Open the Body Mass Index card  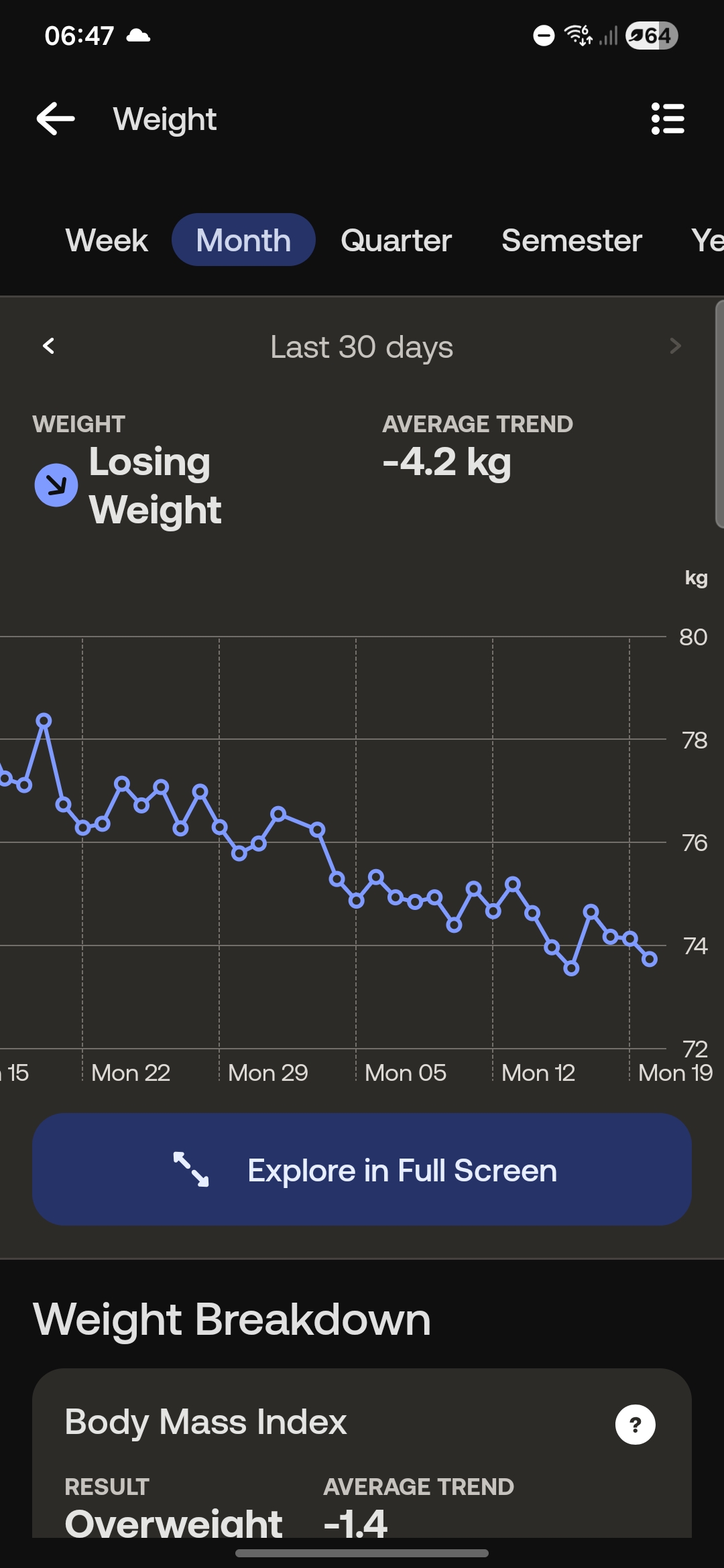point(362,1453)
